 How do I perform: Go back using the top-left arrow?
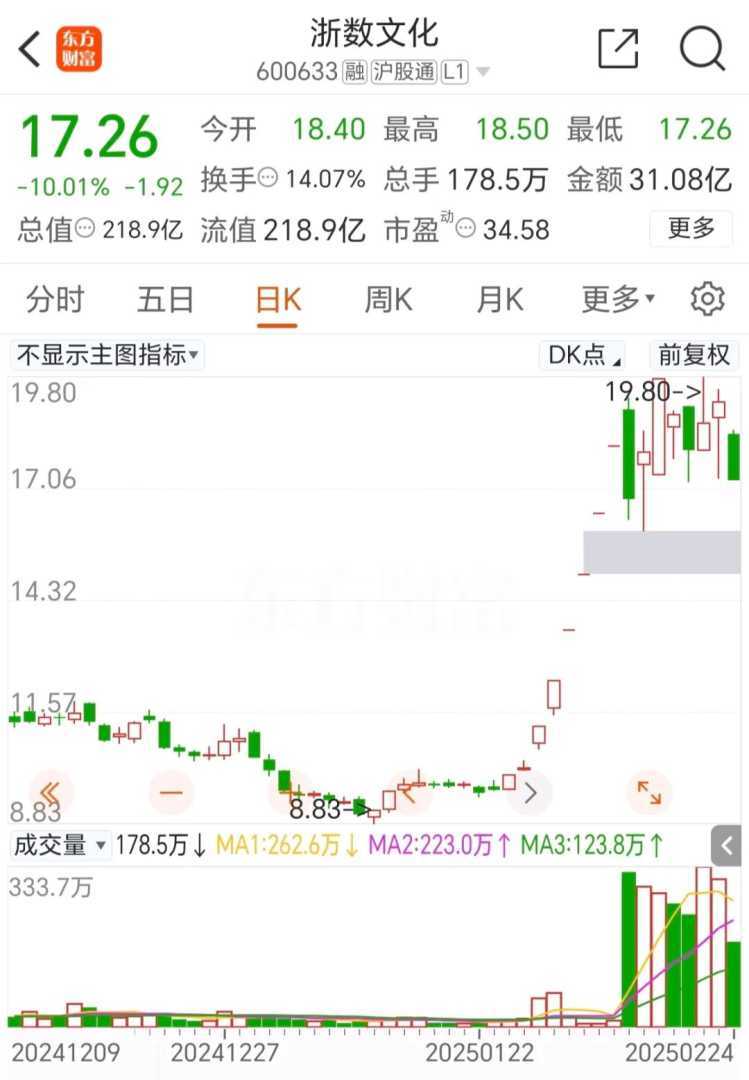(30, 48)
